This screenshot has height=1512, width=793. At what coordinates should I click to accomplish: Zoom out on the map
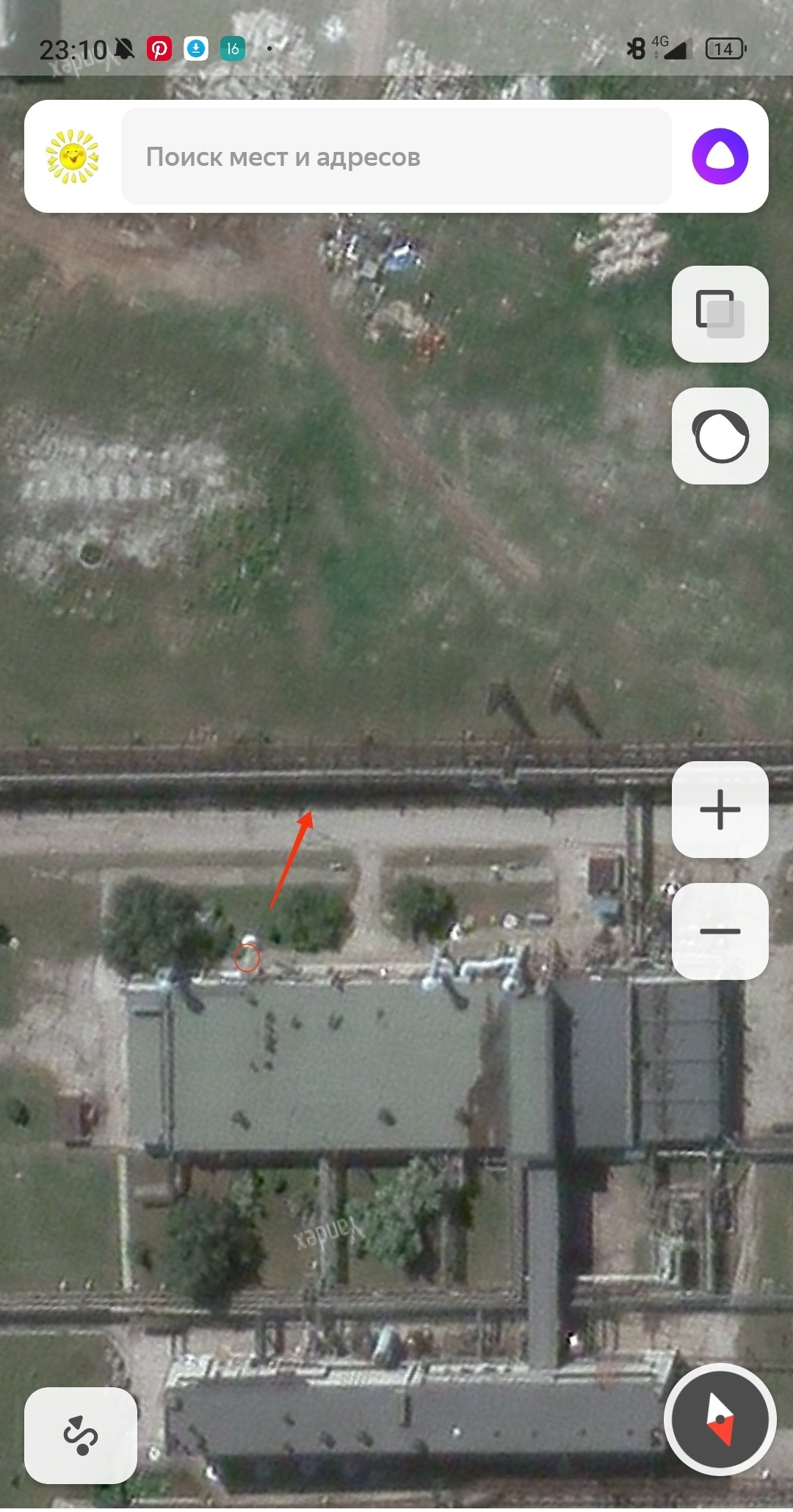(720, 931)
